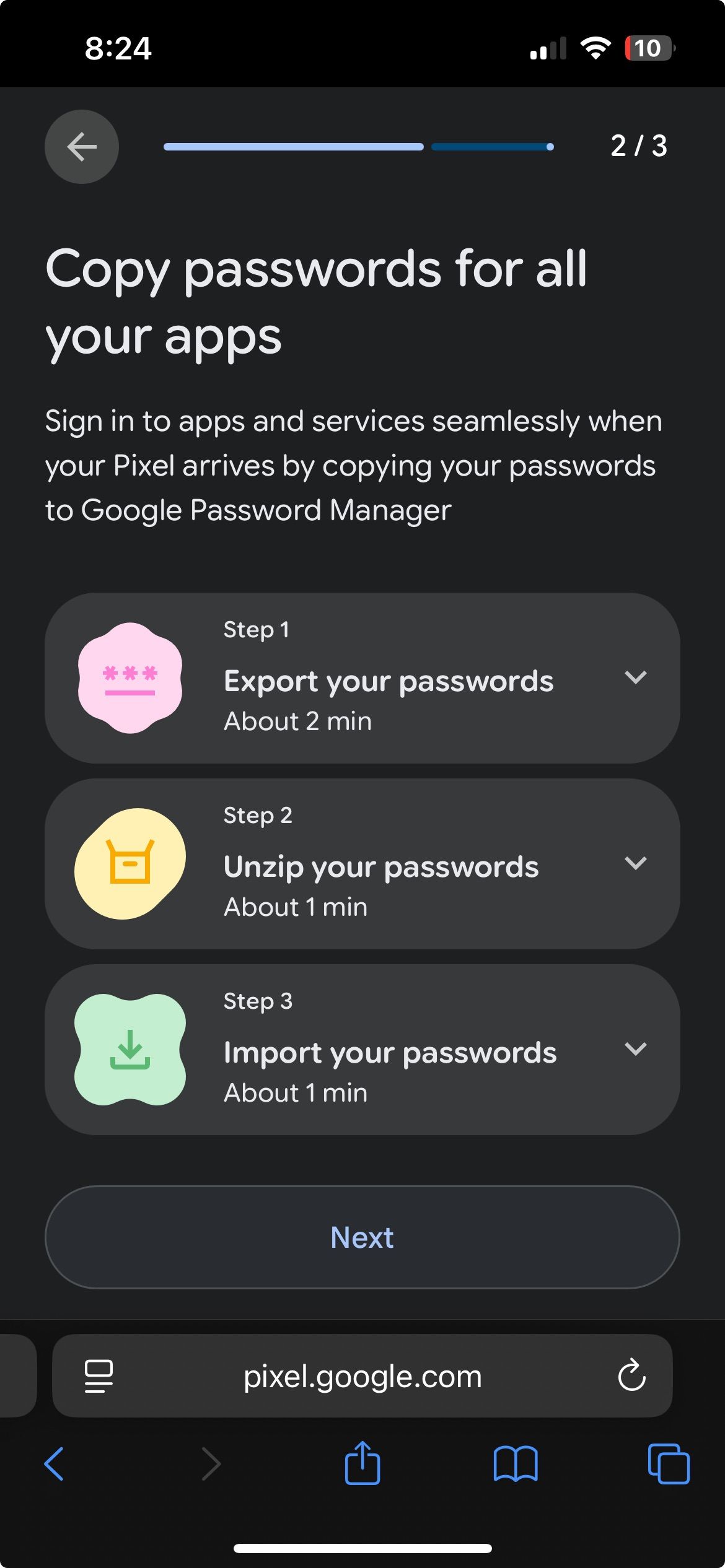Tap the back arrow in the setup header
This screenshot has height=1568, width=725.
click(81, 146)
